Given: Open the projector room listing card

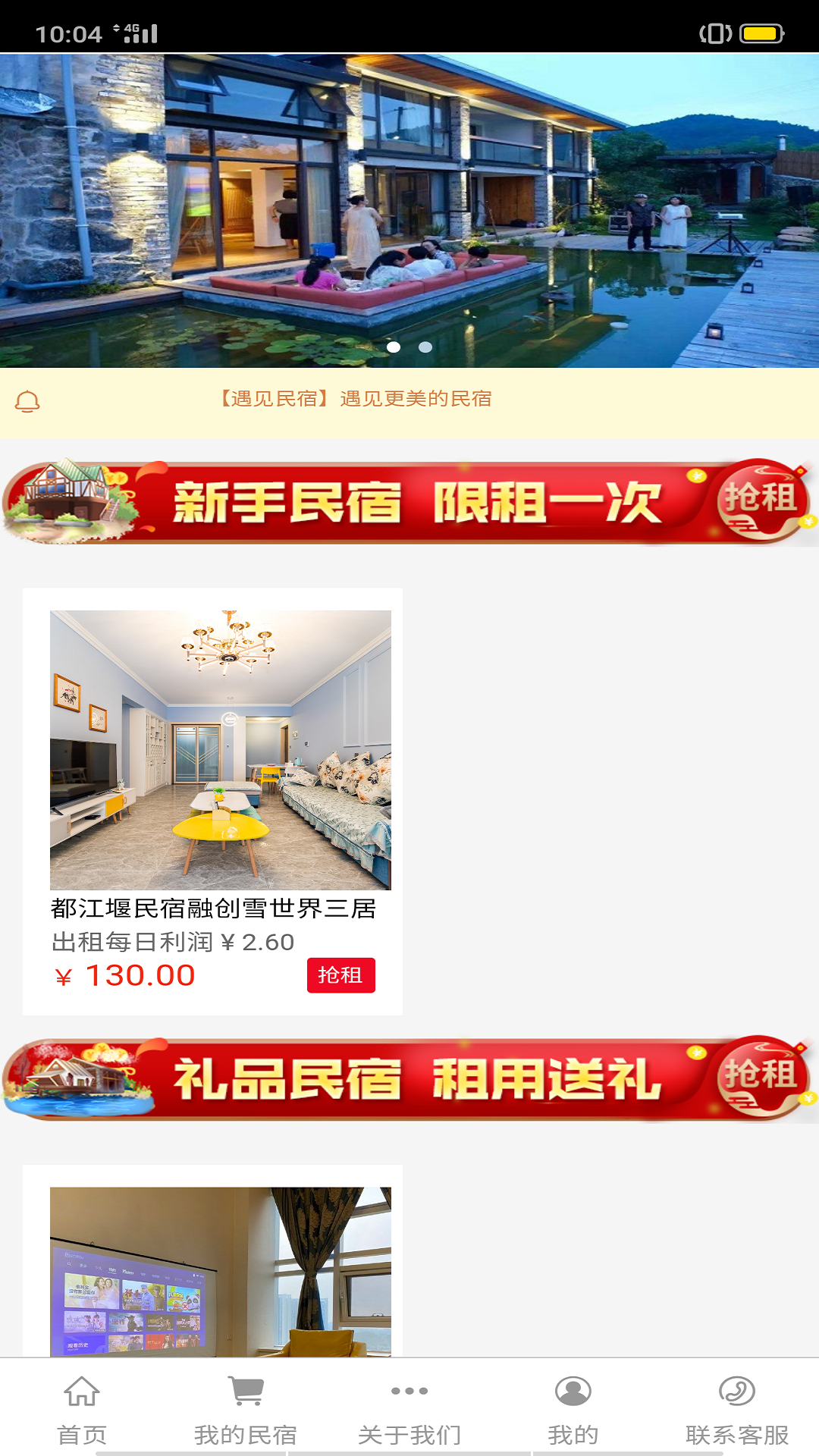Looking at the screenshot, I should (x=220, y=1270).
